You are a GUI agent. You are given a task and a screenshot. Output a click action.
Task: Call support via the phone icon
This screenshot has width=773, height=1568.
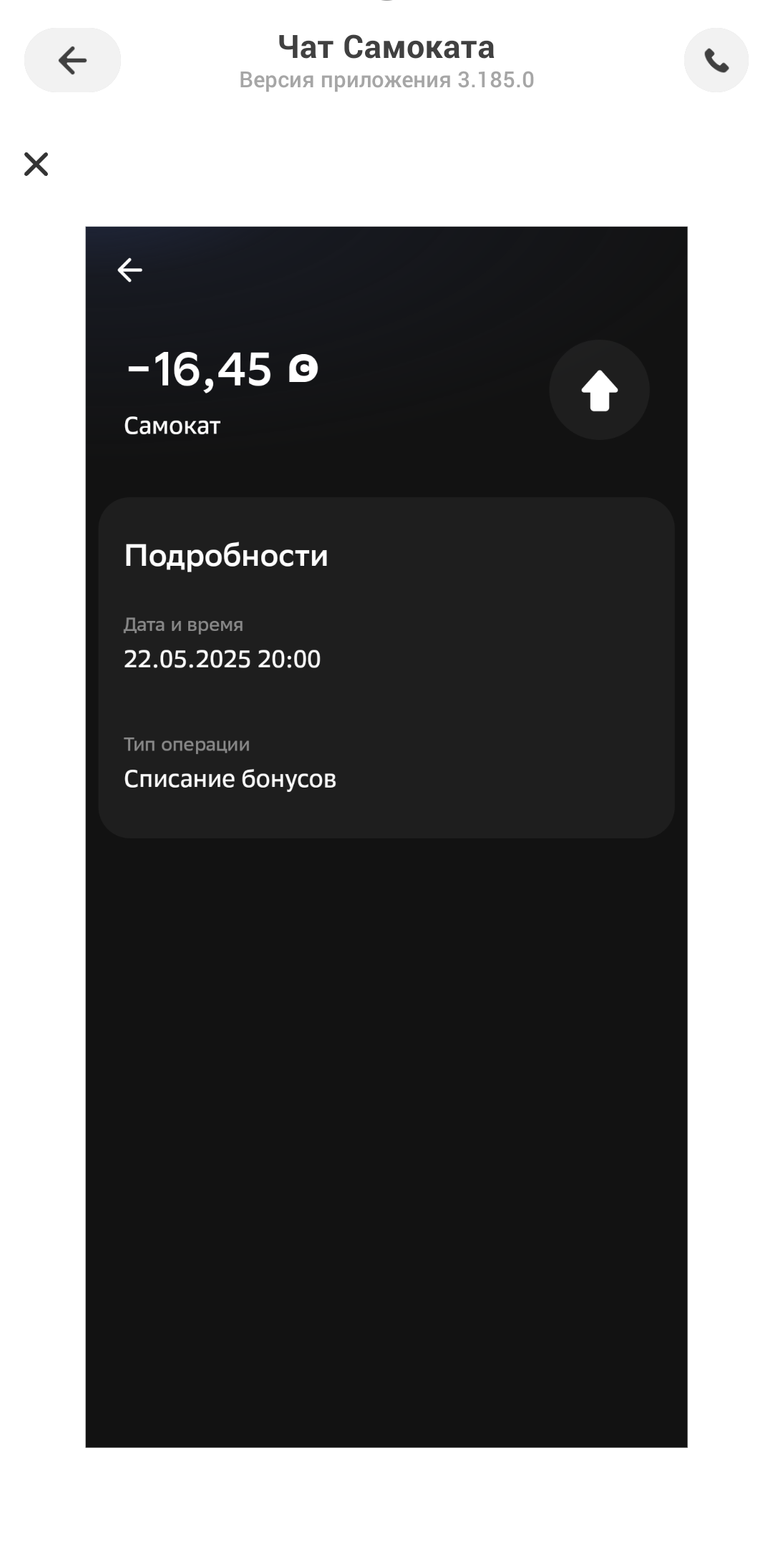[x=716, y=60]
